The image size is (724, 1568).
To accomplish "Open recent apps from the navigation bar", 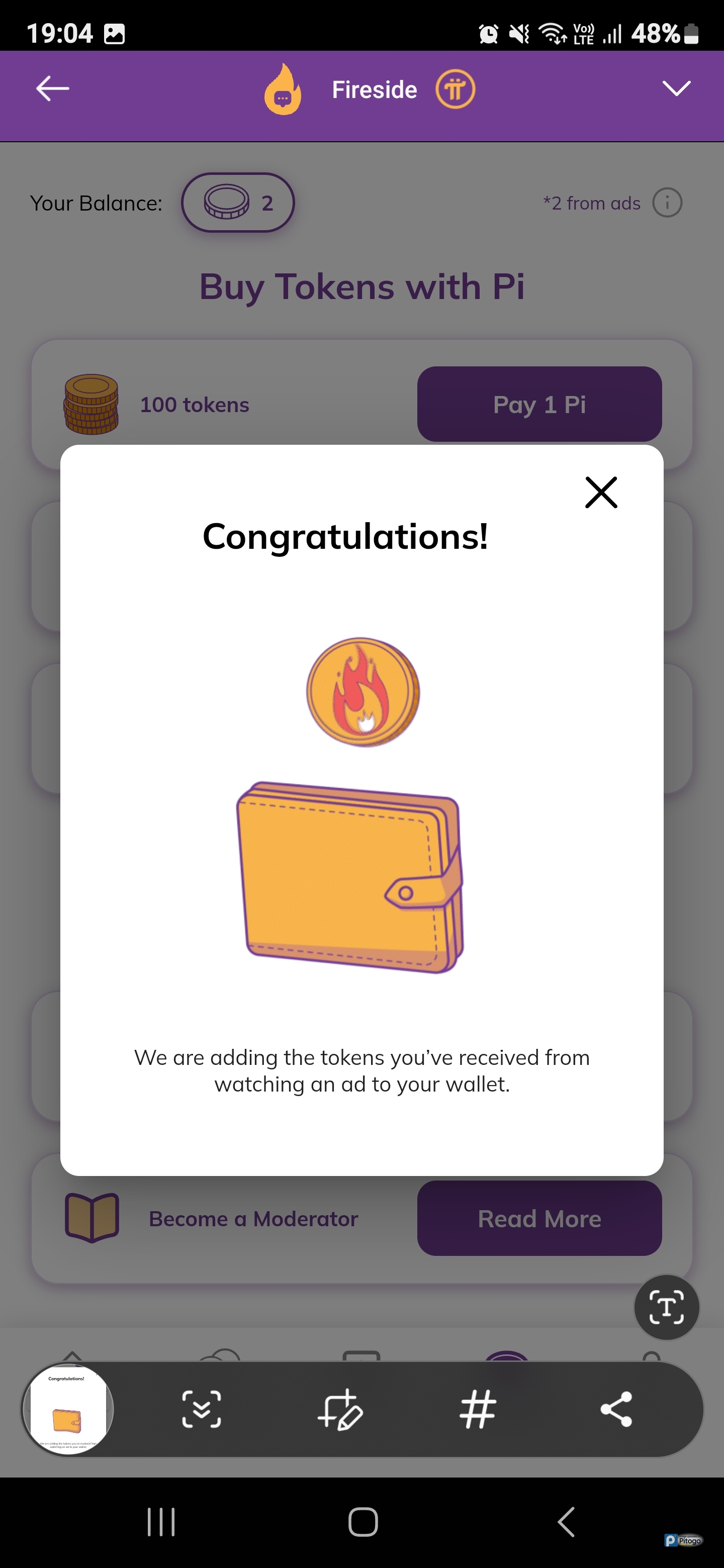I will [161, 1522].
